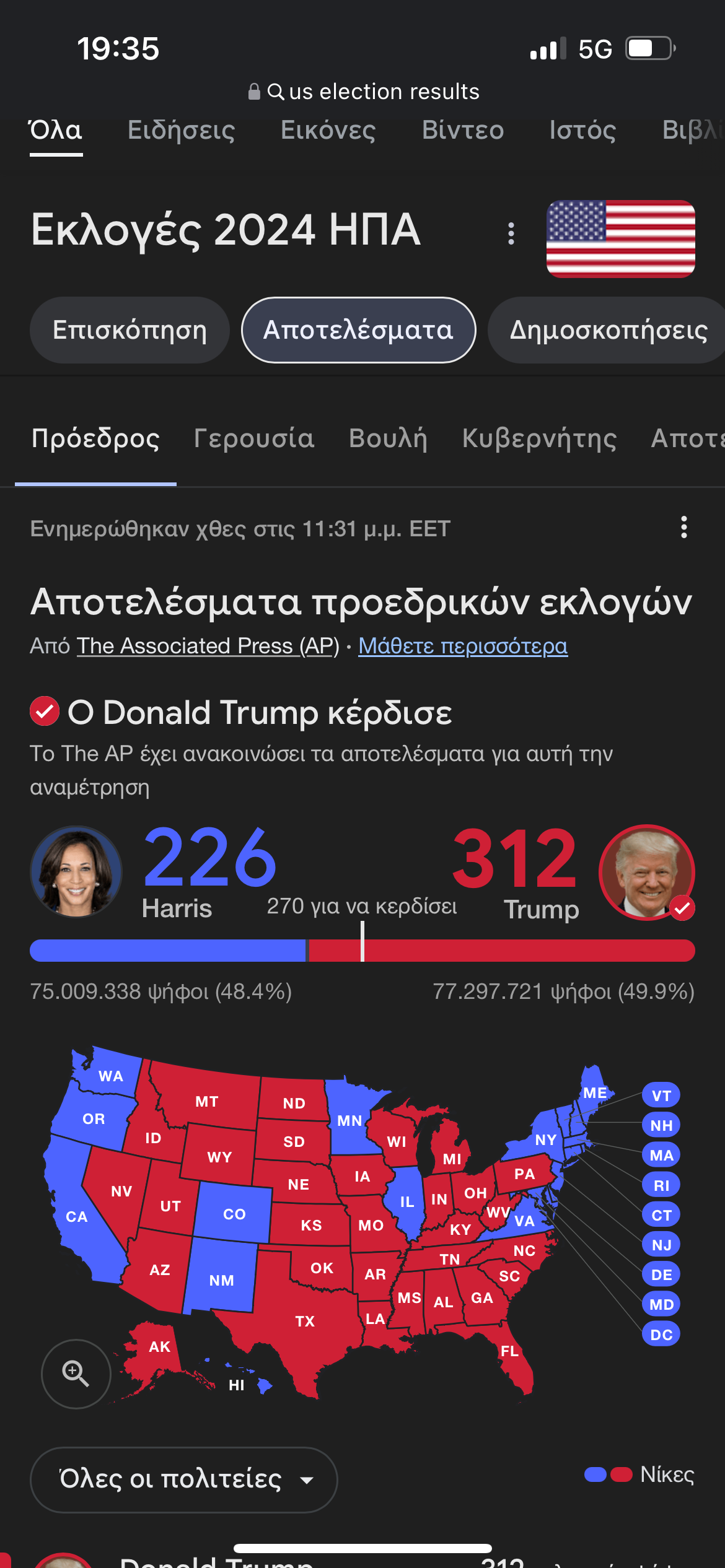The height and width of the screenshot is (1568, 725).
Task: Switch to the Εικόνες search tab
Action: [328, 131]
